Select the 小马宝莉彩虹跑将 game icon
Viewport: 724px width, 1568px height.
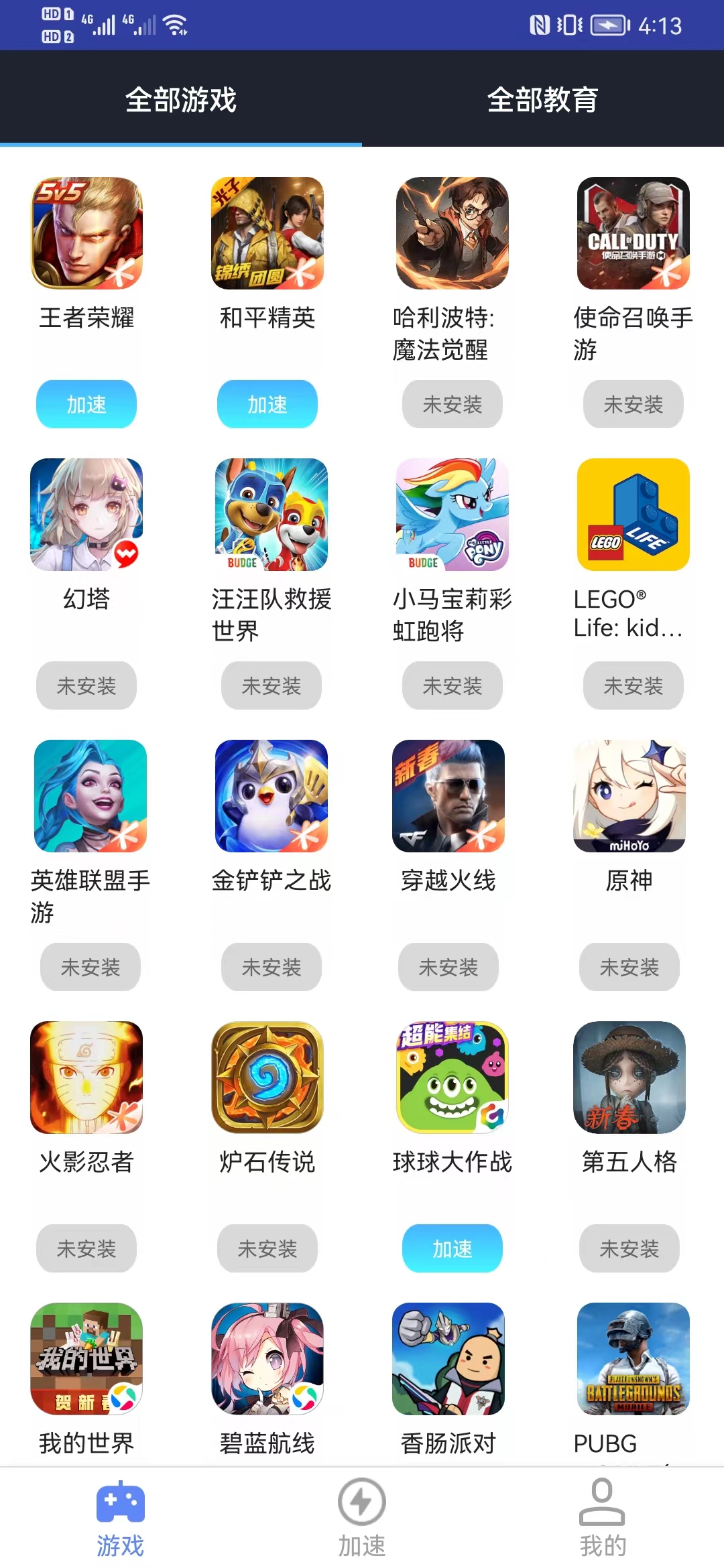pyautogui.click(x=452, y=515)
